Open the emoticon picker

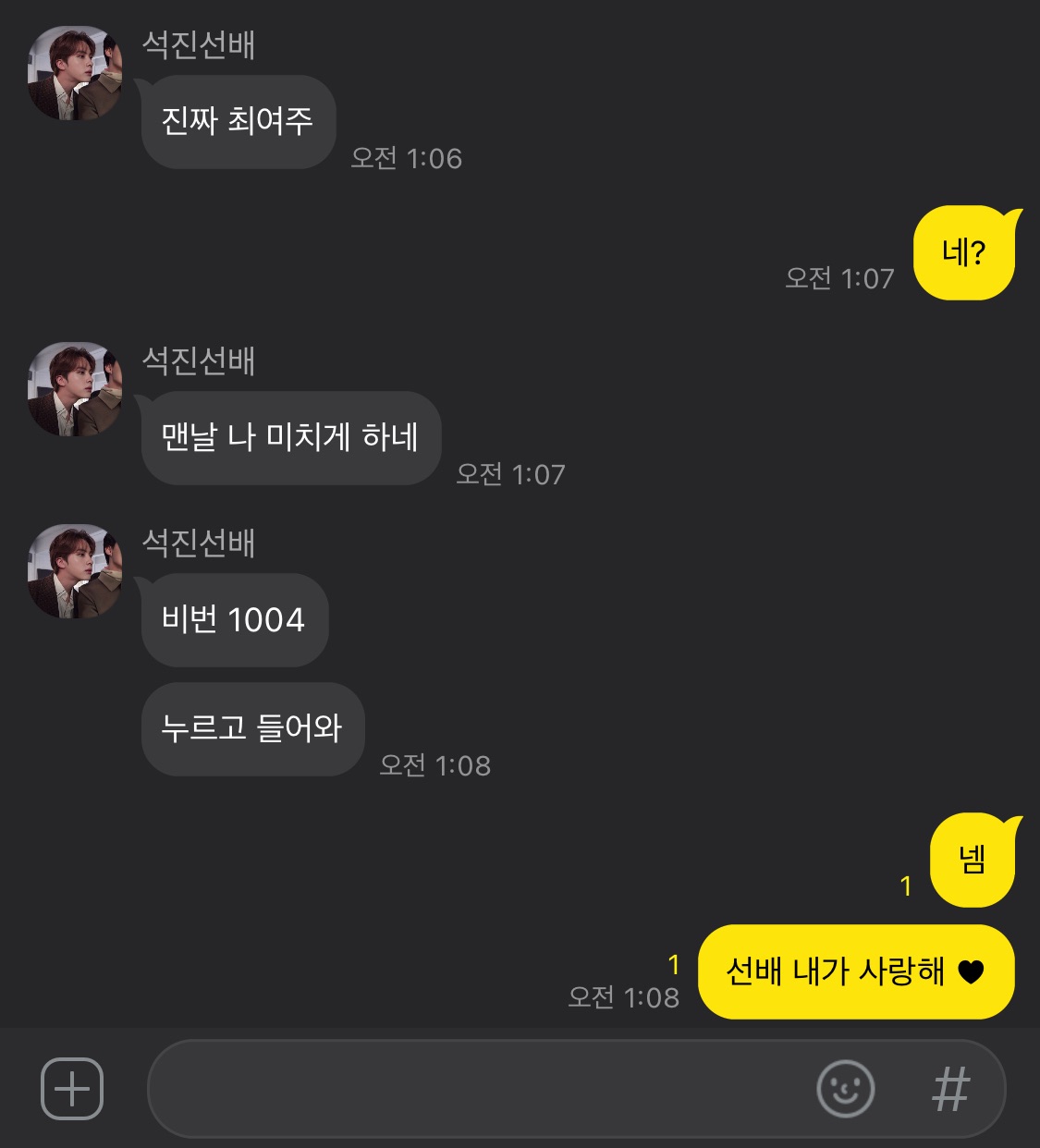(x=845, y=1089)
